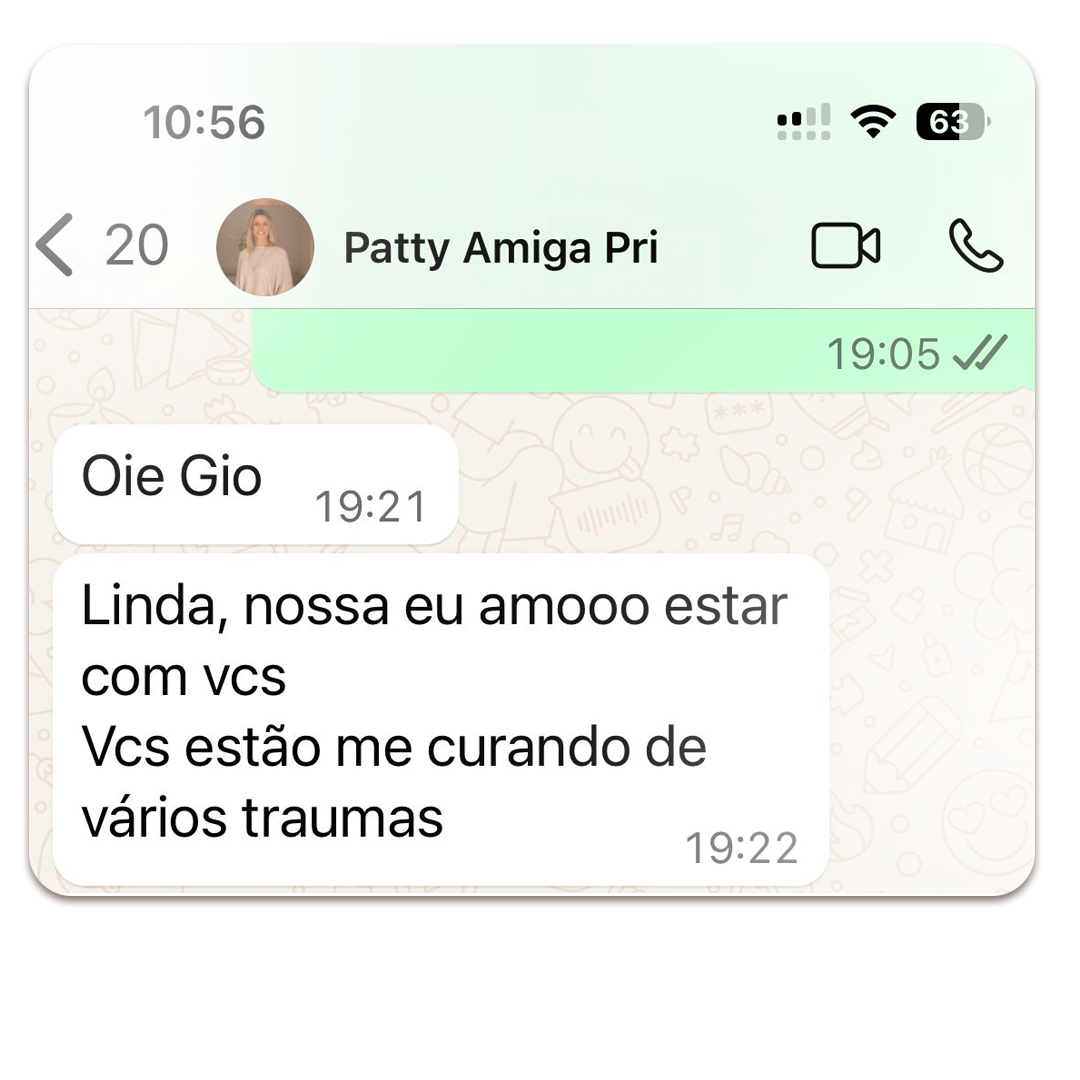
Task: View Patty's profile photo
Action: pyautogui.click(x=265, y=247)
